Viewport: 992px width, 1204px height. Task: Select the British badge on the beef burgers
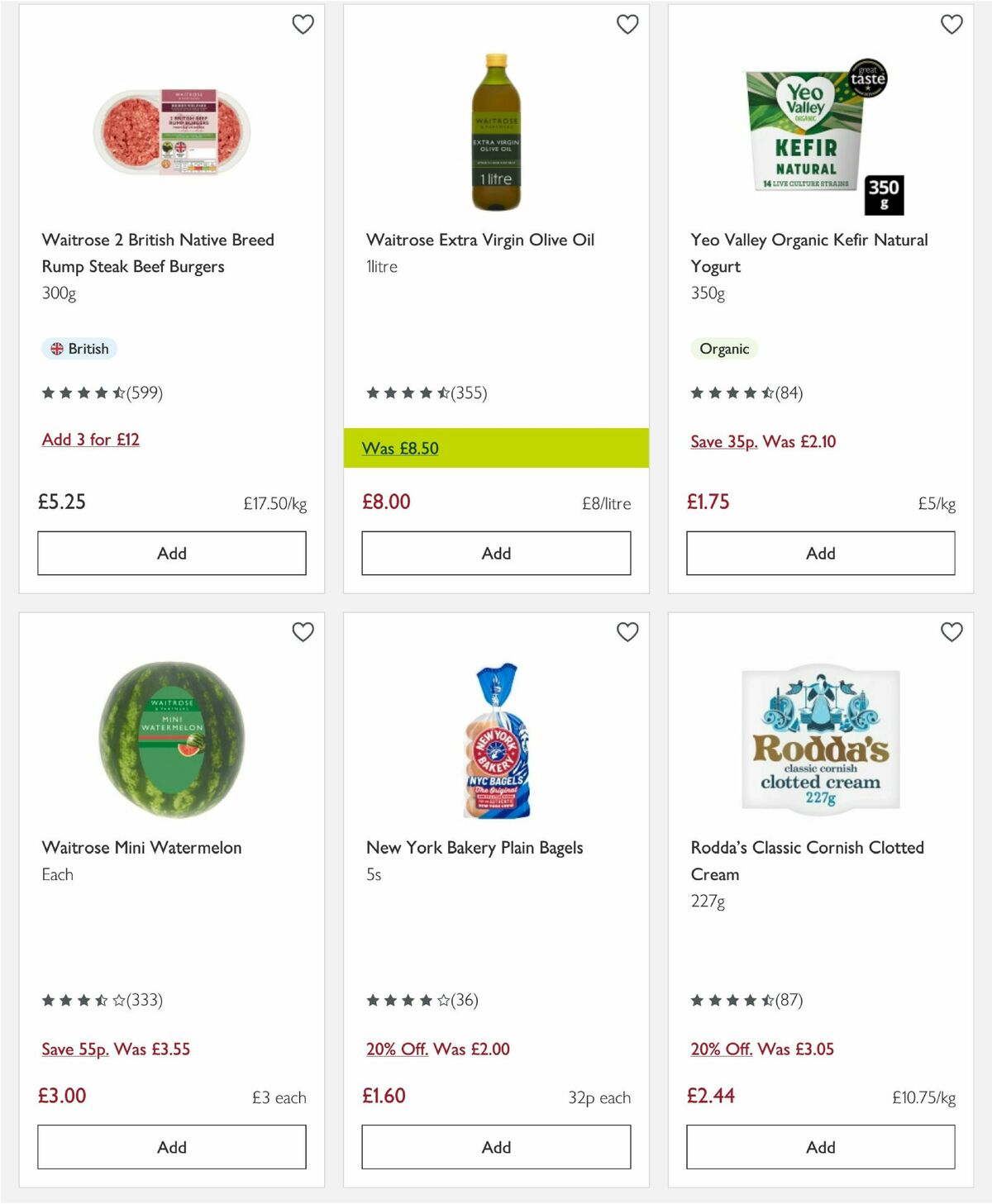pos(79,349)
